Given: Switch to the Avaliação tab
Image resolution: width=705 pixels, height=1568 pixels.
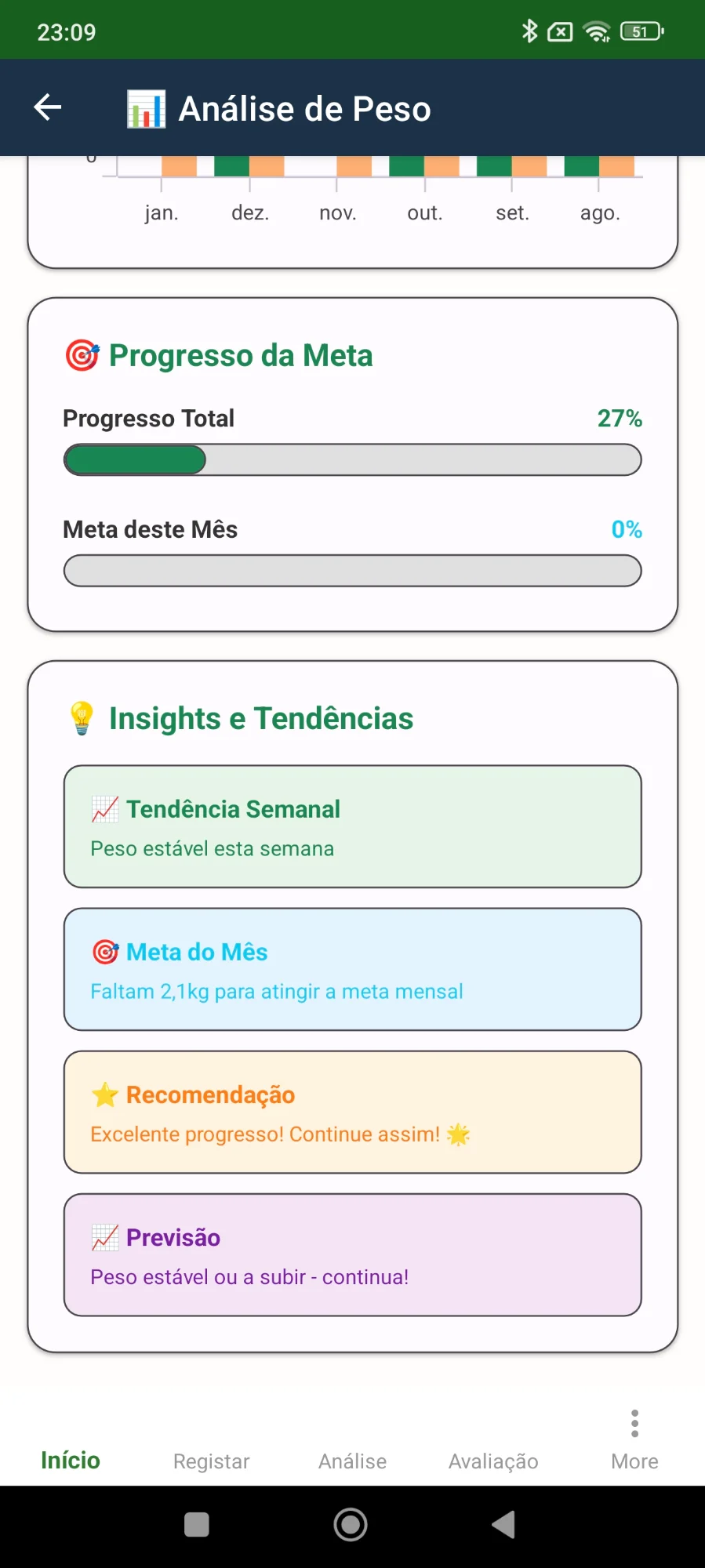Looking at the screenshot, I should click(492, 1461).
